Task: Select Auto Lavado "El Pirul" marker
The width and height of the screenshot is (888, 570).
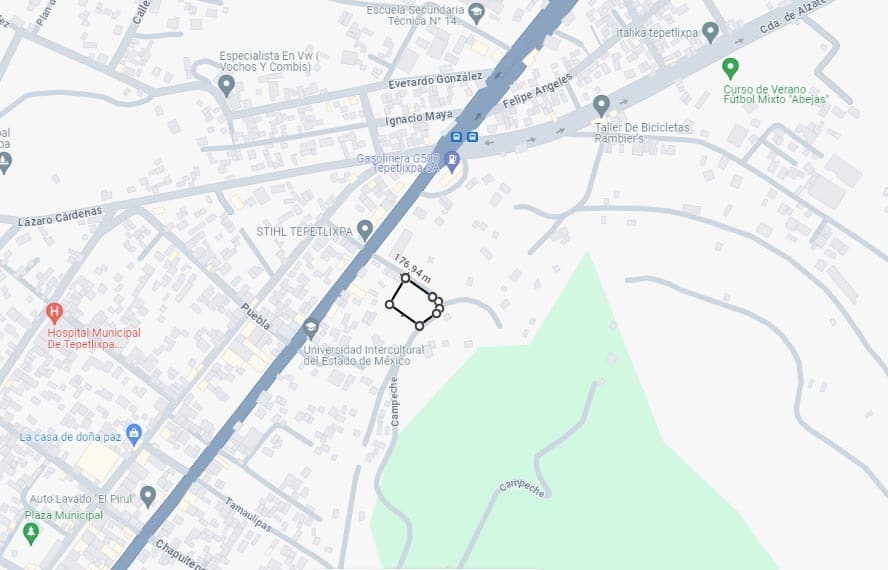Action: (x=148, y=495)
